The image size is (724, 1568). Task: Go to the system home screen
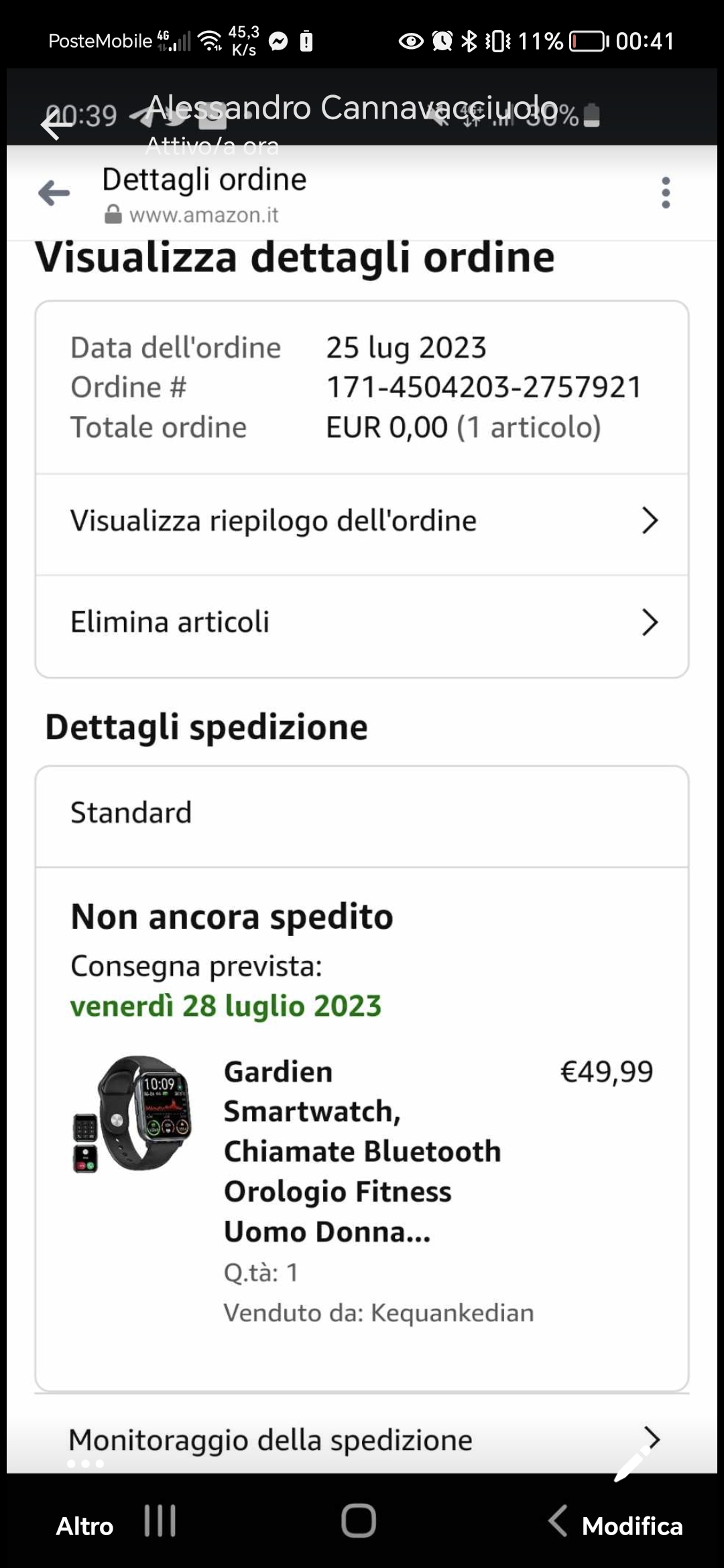point(359,1520)
